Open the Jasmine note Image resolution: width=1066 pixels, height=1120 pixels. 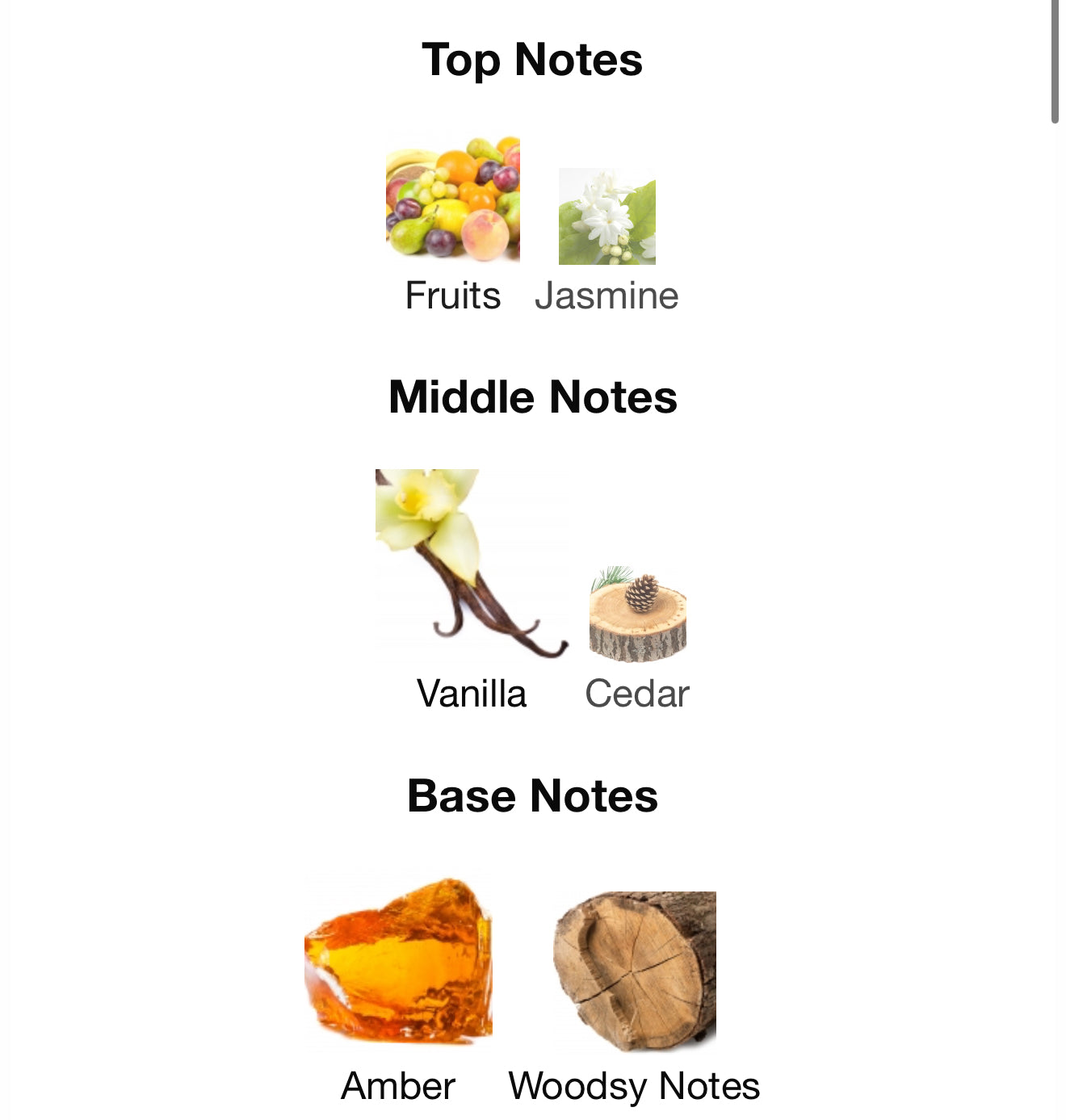(607, 217)
